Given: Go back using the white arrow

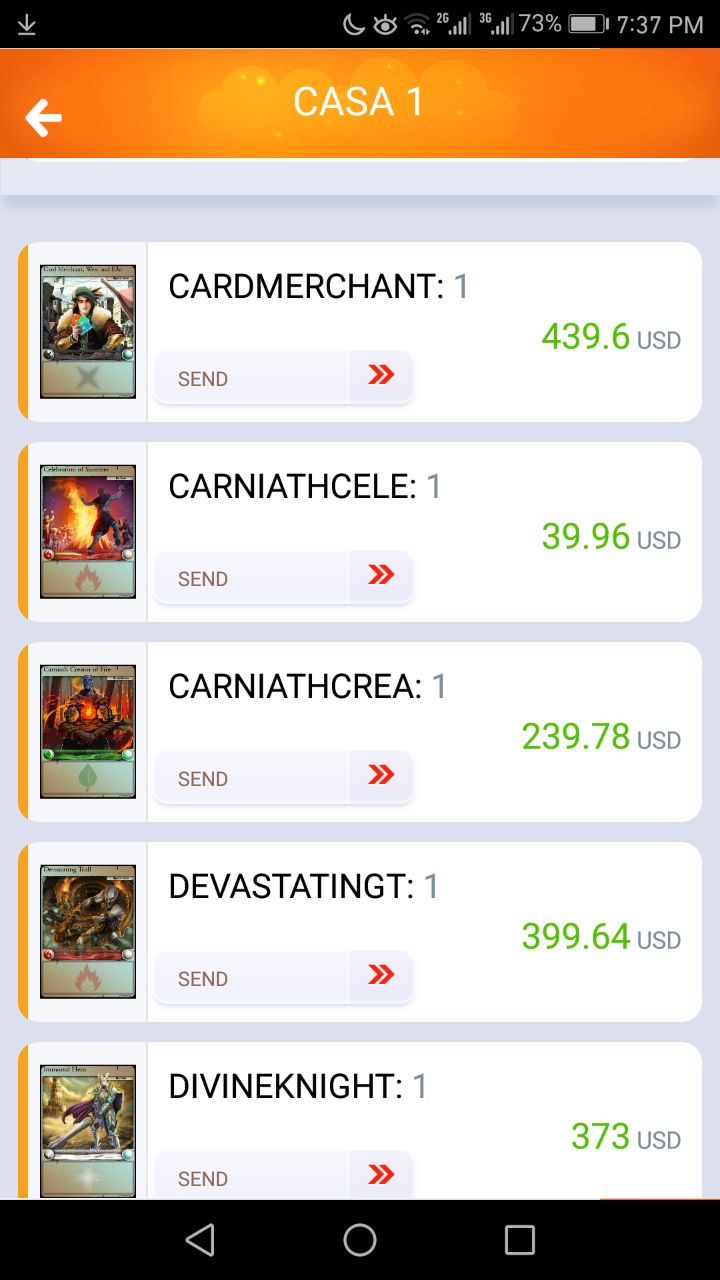Looking at the screenshot, I should point(44,118).
